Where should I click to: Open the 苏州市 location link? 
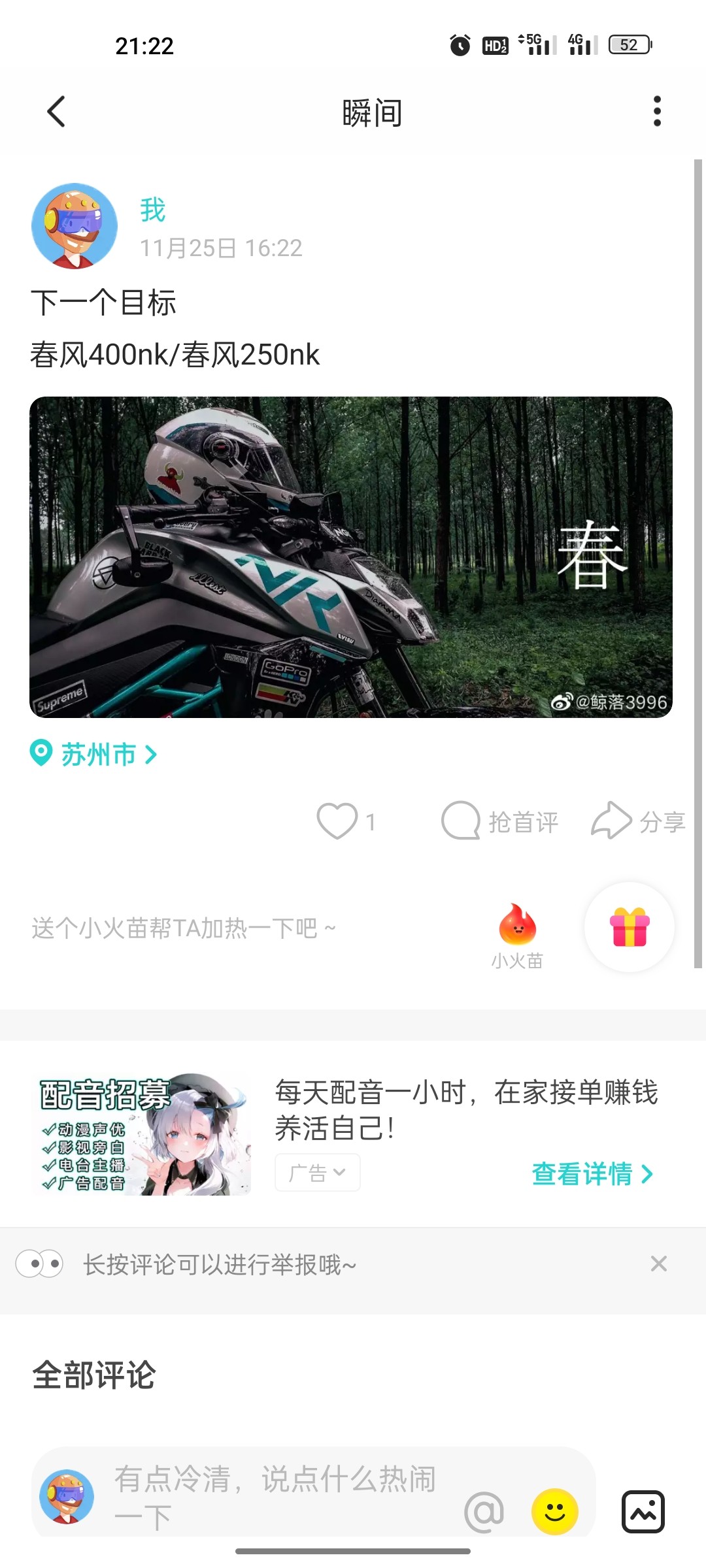pyautogui.click(x=94, y=754)
